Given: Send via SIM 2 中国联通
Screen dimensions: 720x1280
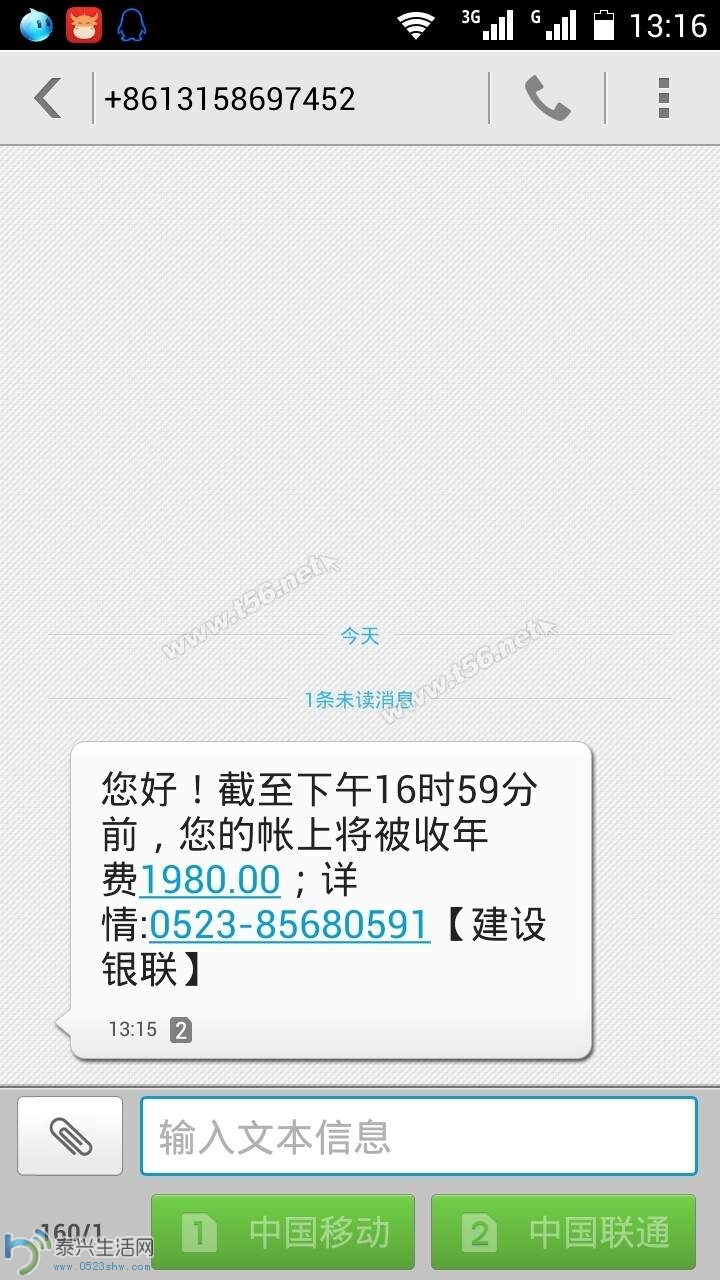Looking at the screenshot, I should pos(563,1233).
